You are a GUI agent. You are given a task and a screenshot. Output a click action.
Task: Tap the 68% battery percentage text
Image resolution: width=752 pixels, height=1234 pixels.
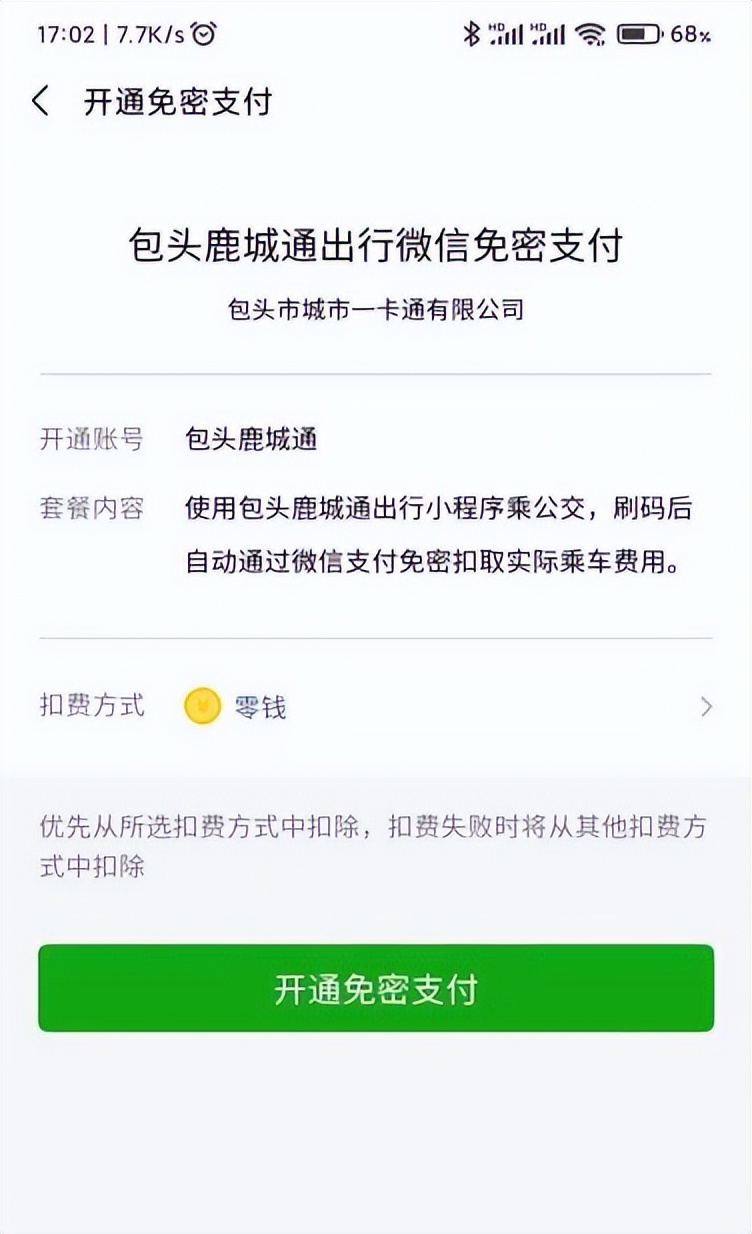(692, 33)
